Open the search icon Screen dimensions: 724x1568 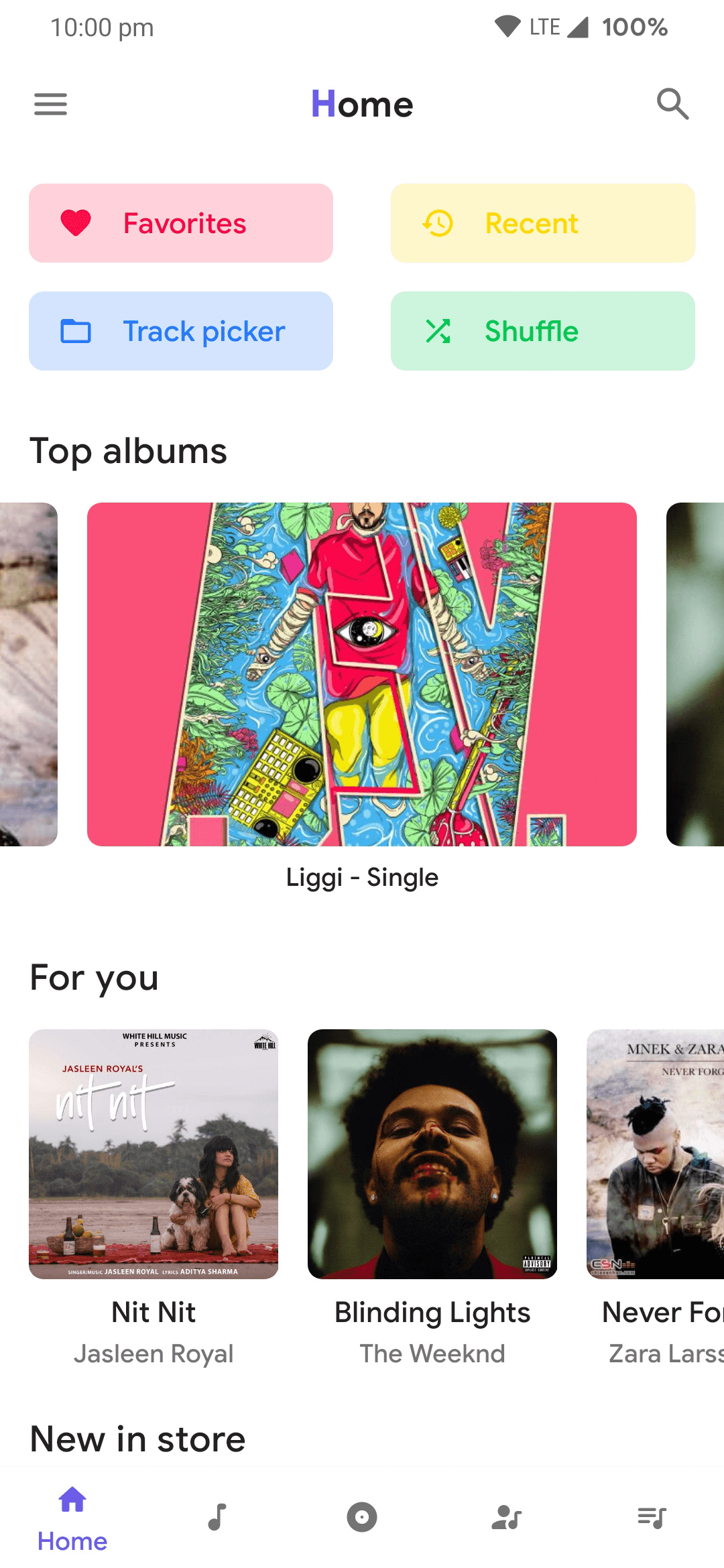click(x=672, y=105)
